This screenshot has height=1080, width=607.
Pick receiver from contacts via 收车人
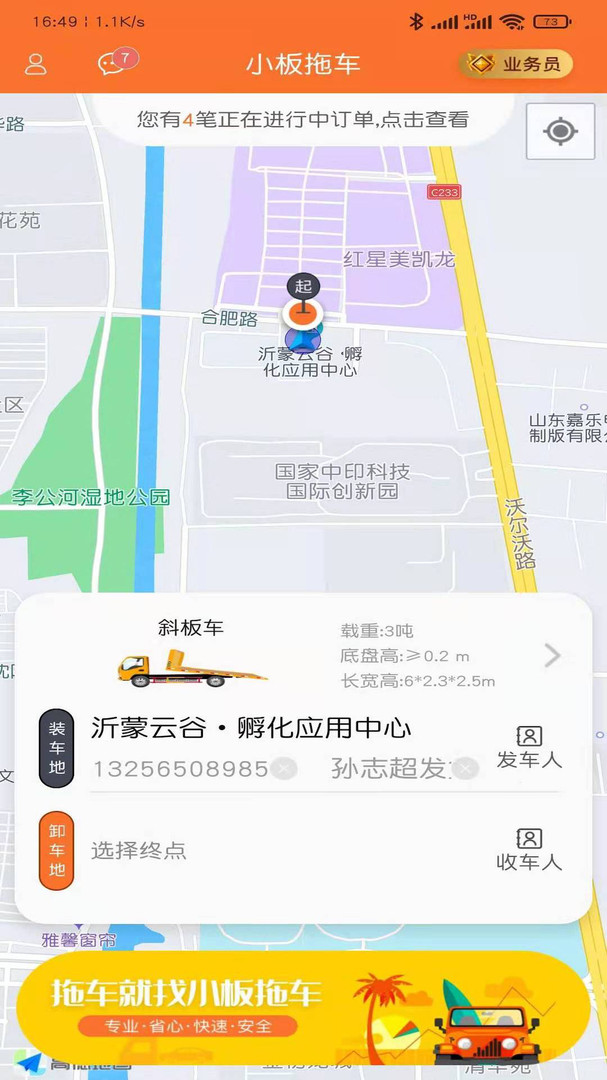529,850
